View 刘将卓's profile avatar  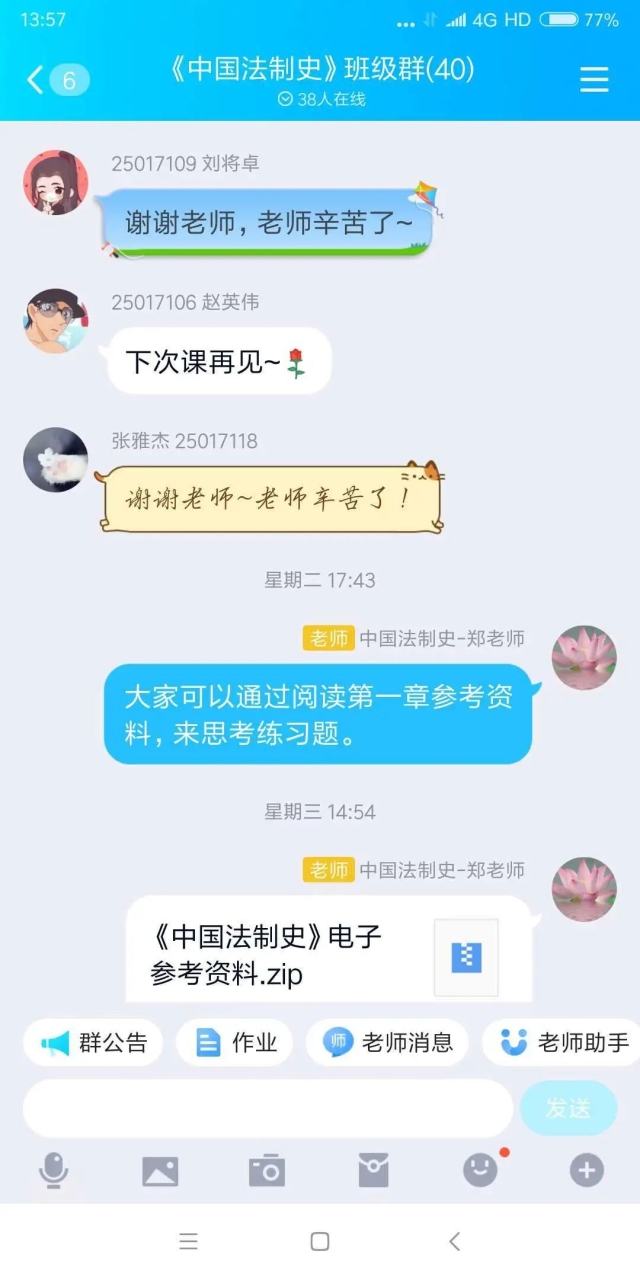(x=56, y=183)
